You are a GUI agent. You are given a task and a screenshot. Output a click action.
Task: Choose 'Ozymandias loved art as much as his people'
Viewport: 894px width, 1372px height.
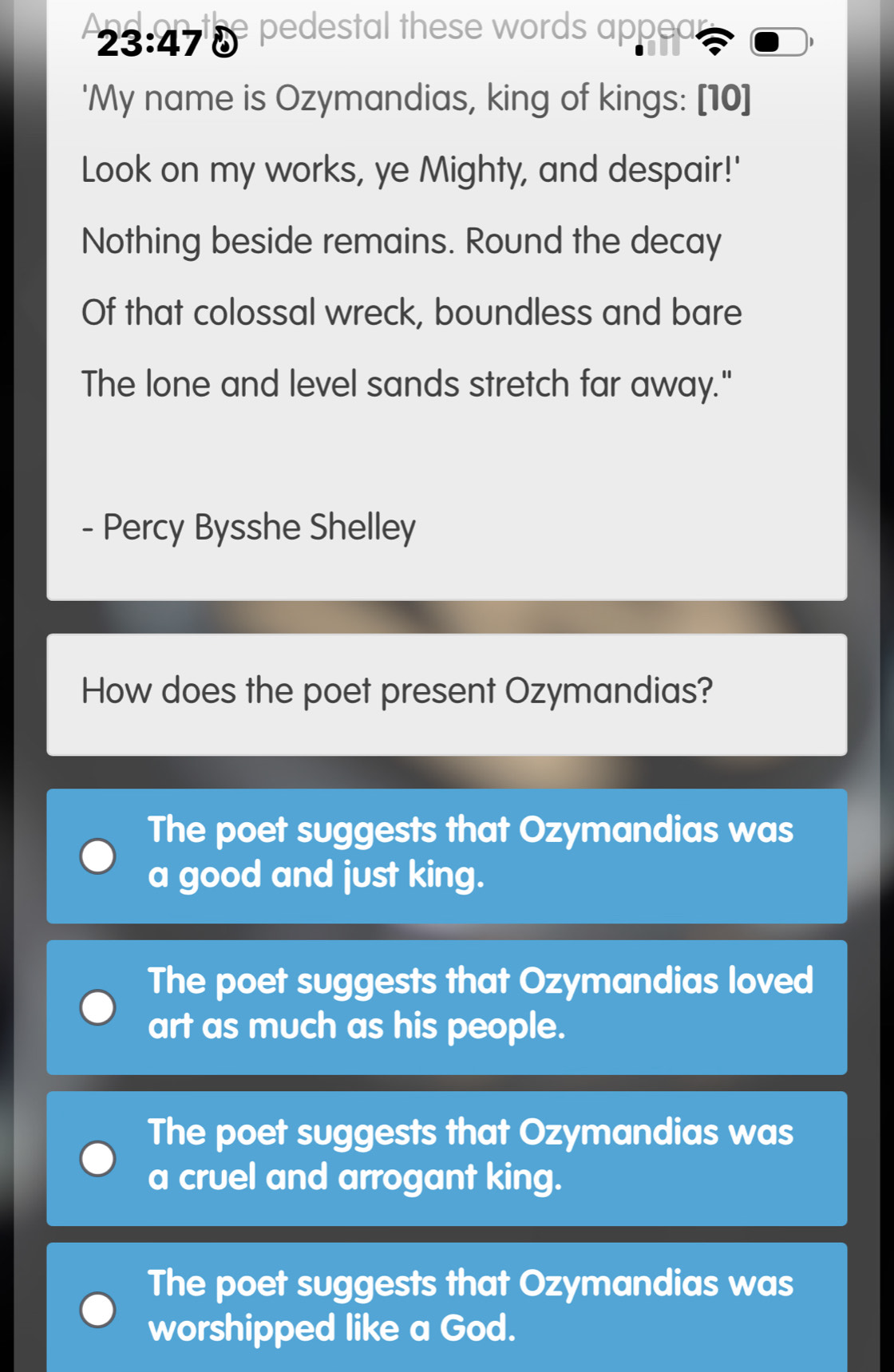(98, 1007)
